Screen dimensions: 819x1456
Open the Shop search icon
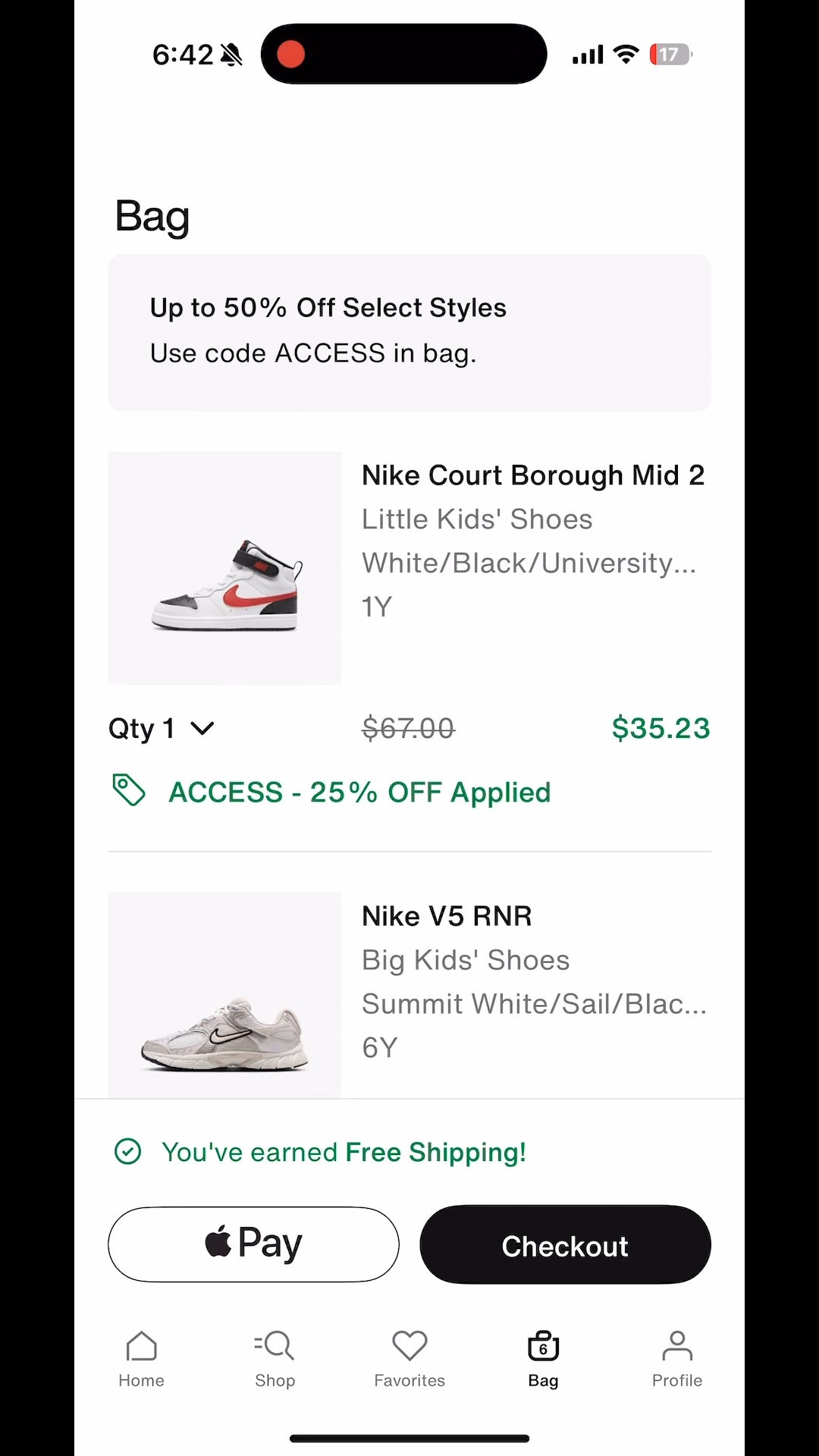[275, 1346]
